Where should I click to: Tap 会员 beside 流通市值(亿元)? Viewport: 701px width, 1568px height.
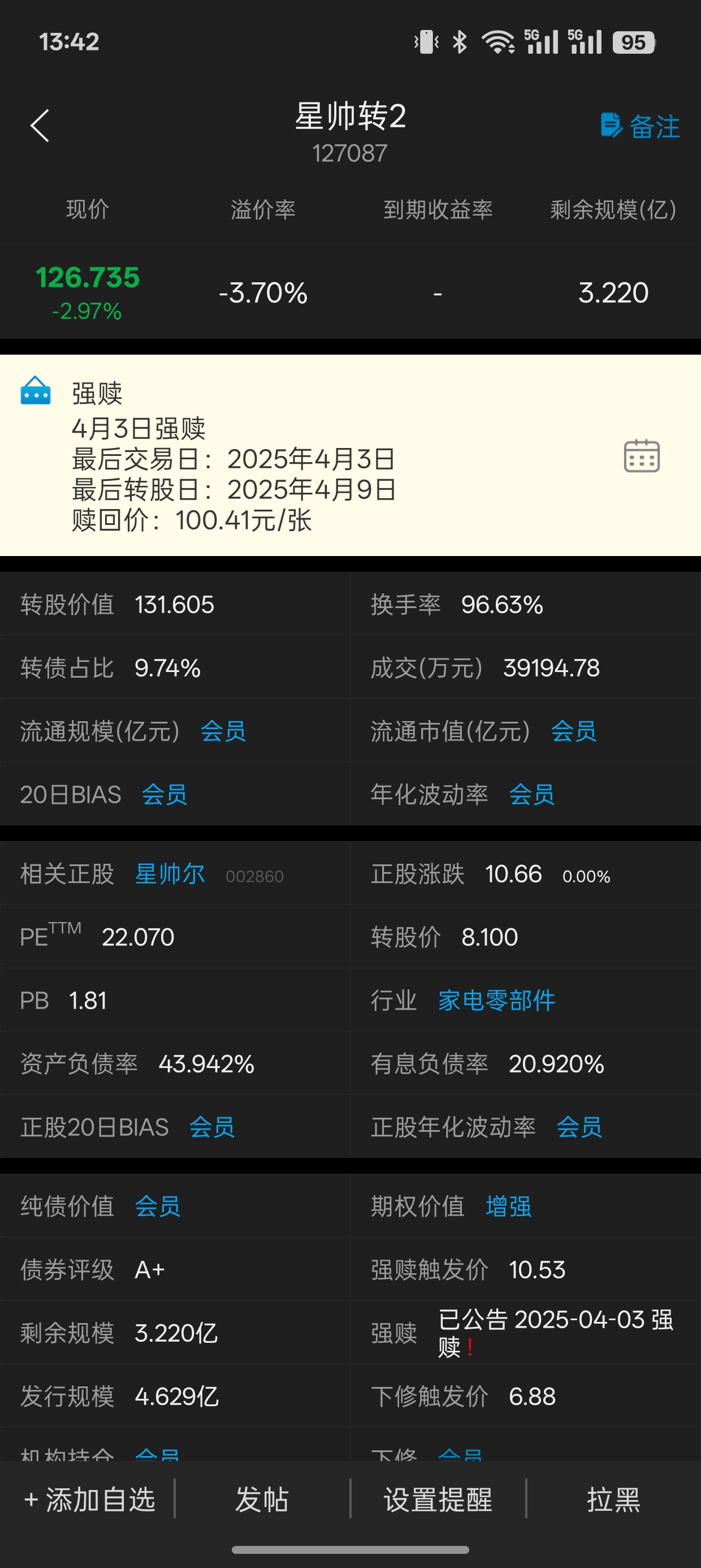[x=574, y=731]
